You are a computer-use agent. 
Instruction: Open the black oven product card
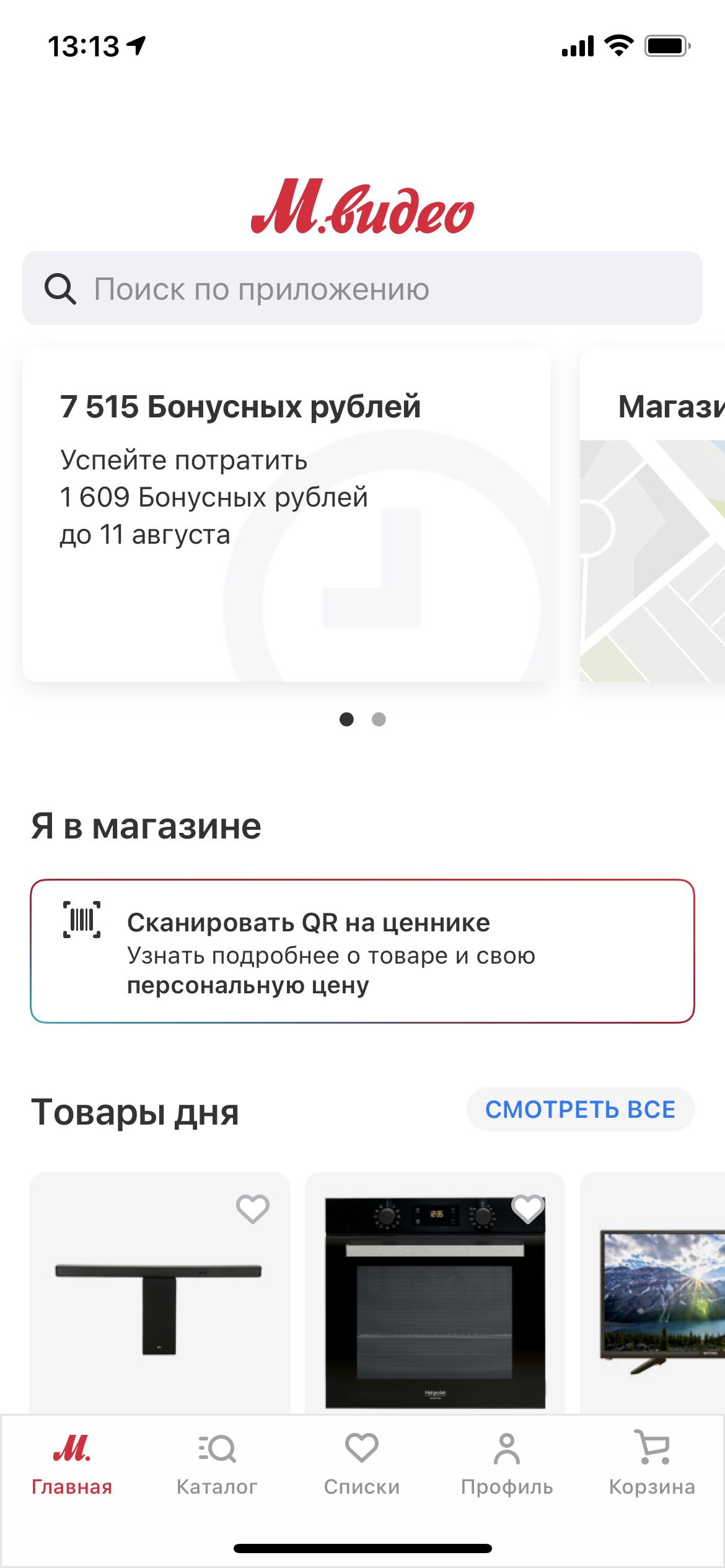pyautogui.click(x=435, y=1293)
